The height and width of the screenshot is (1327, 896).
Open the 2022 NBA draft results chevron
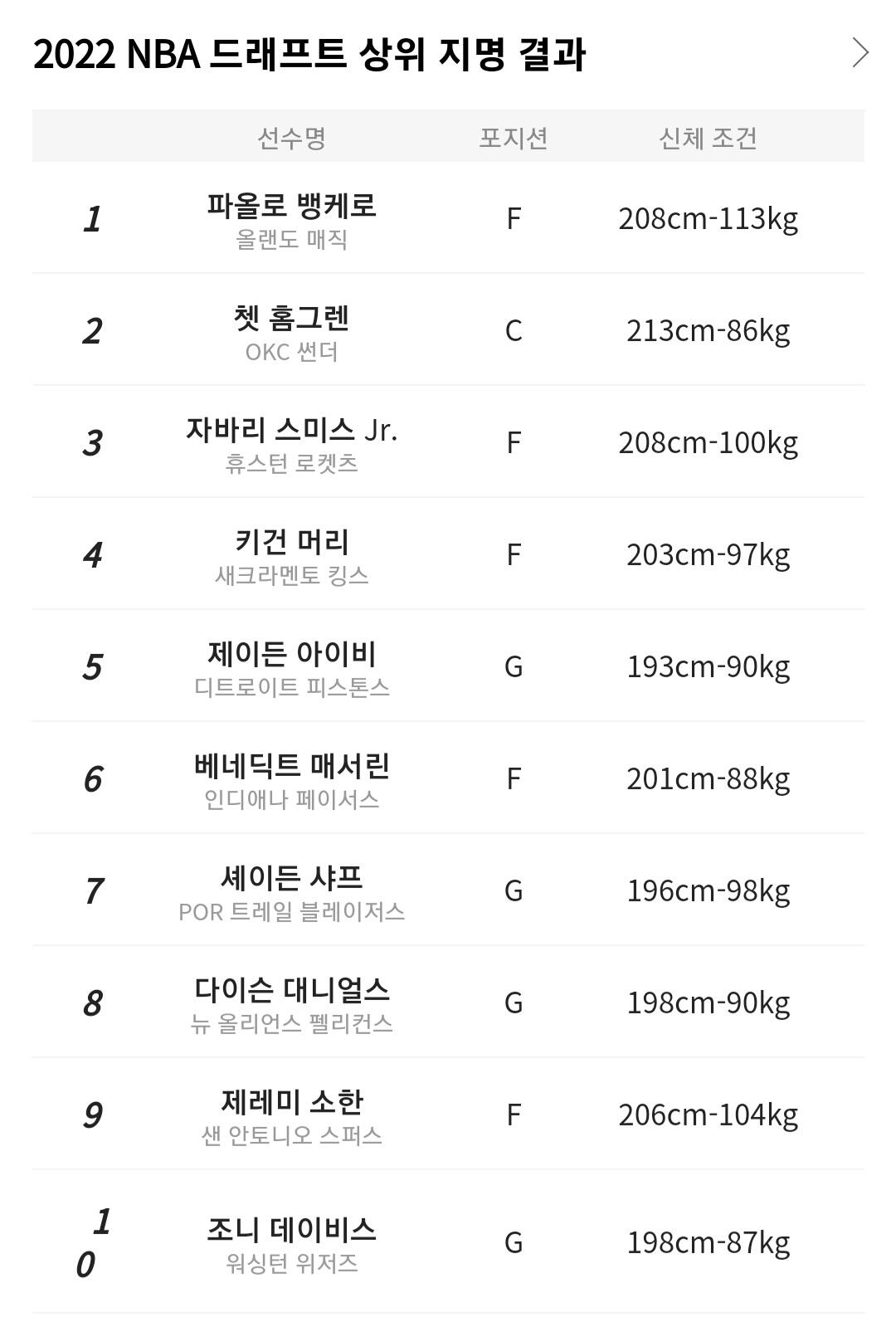(x=860, y=53)
